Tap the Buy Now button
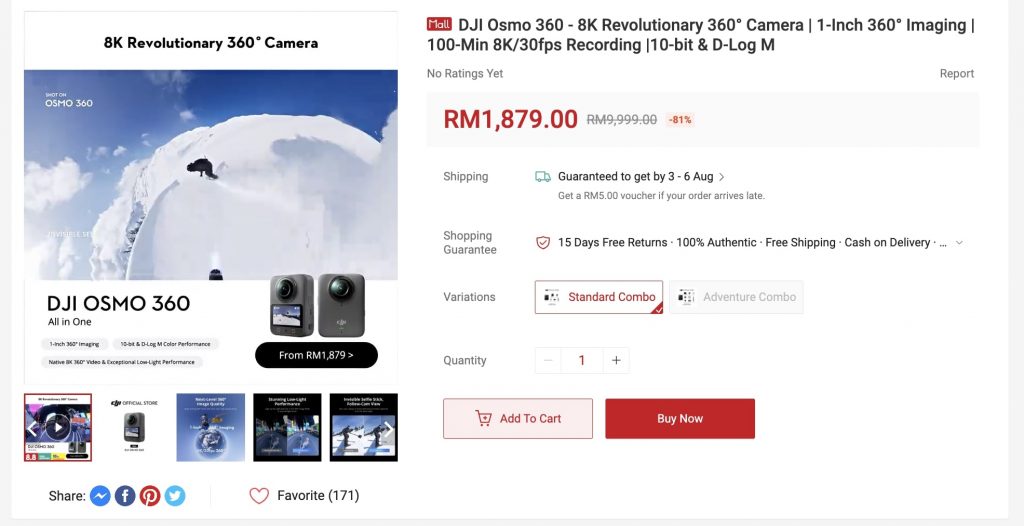This screenshot has height=526, width=1024. point(680,418)
